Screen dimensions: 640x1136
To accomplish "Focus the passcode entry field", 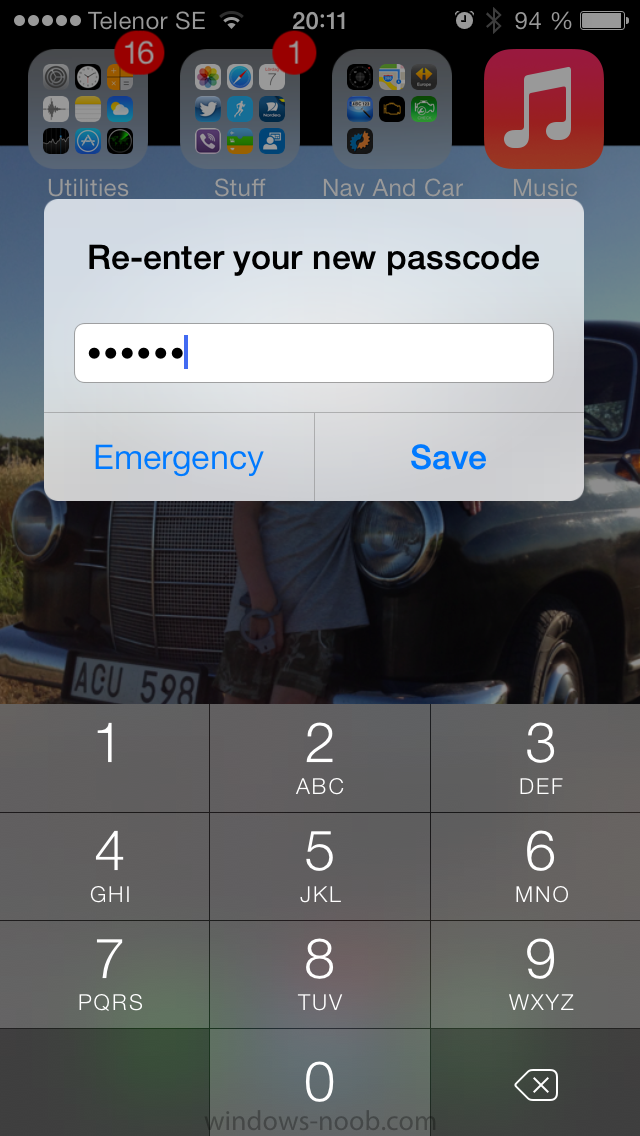I will click(x=314, y=353).
